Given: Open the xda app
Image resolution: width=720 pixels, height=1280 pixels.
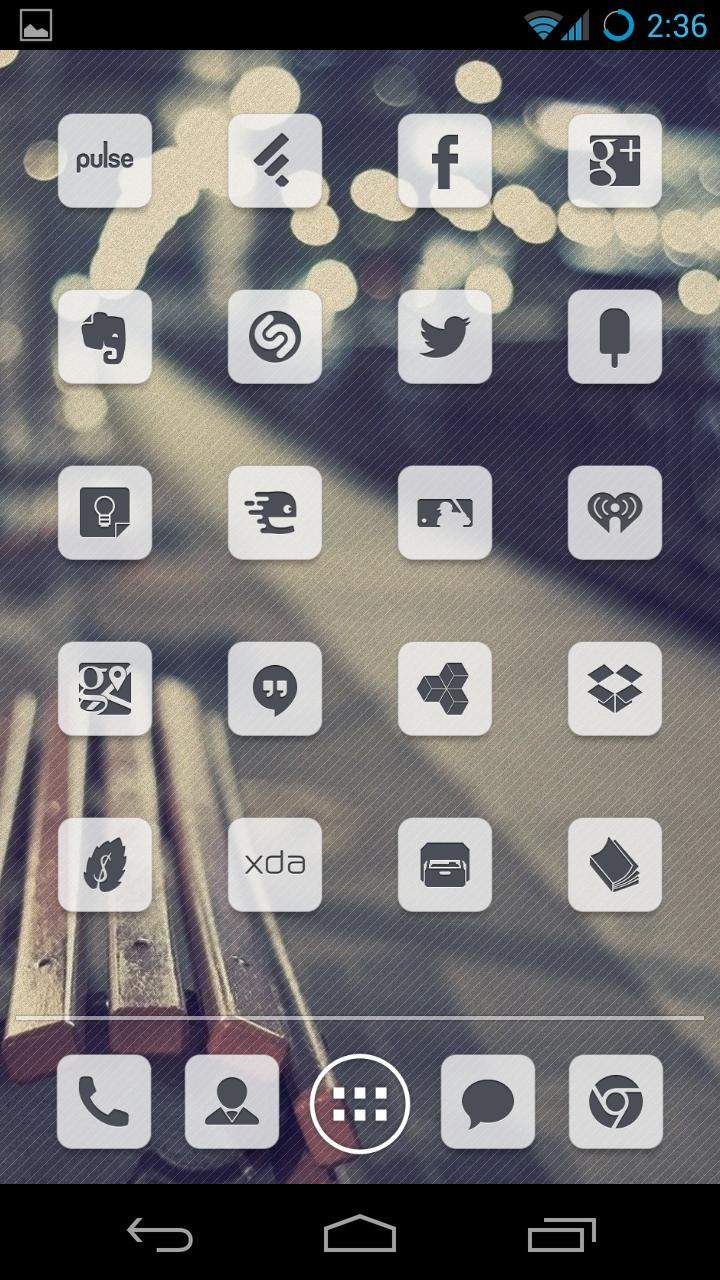Looking at the screenshot, I should [275, 864].
